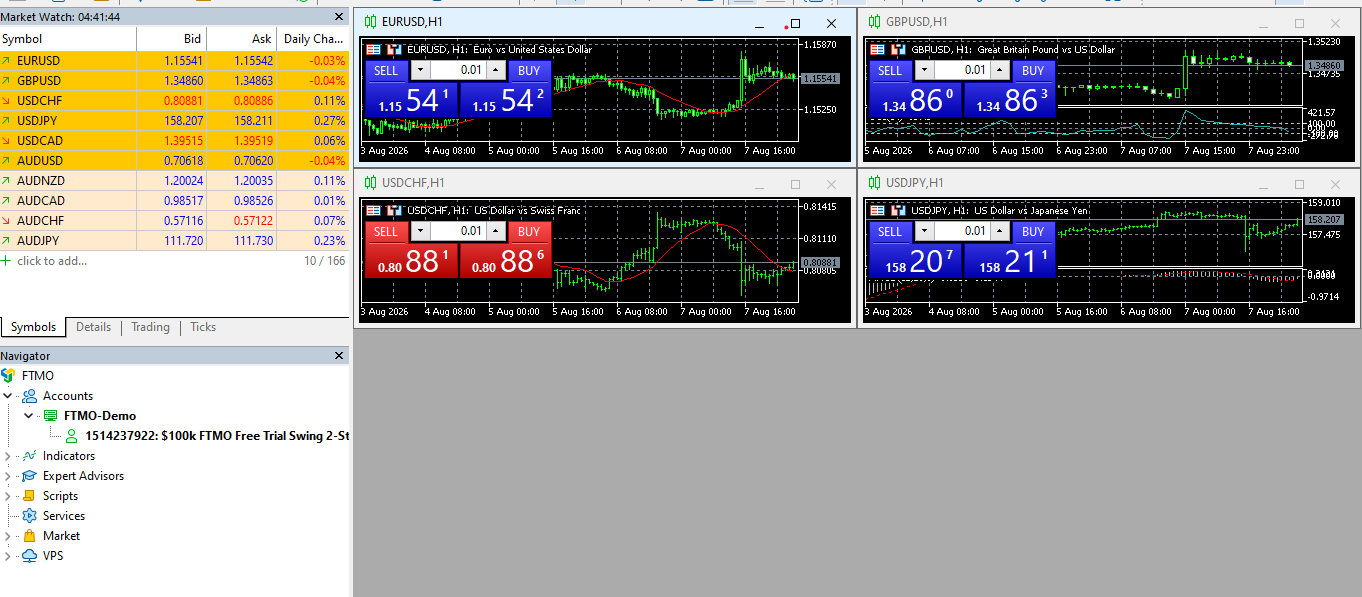Switch to the Details tab
Image resolution: width=1362 pixels, height=597 pixels.
[x=94, y=327]
